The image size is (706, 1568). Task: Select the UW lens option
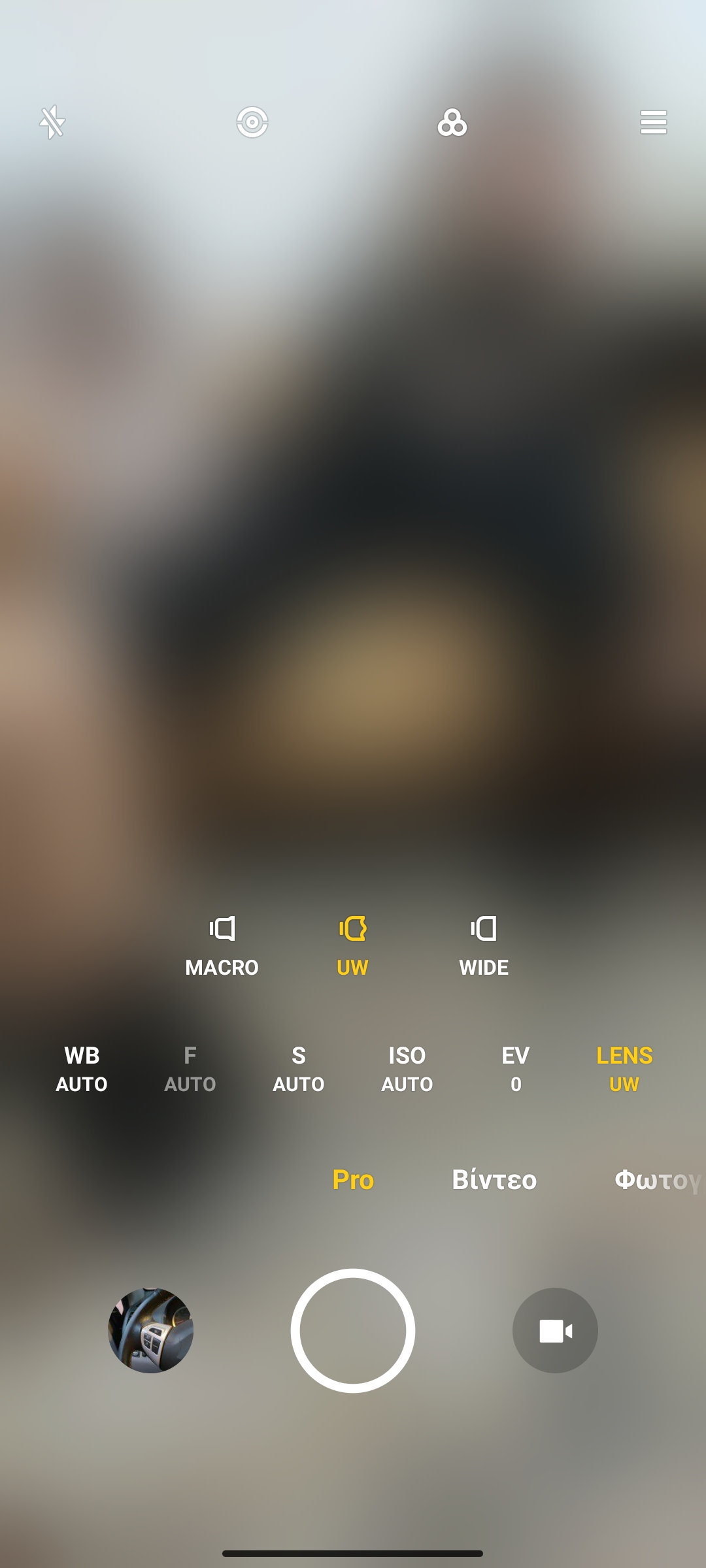pos(353,945)
